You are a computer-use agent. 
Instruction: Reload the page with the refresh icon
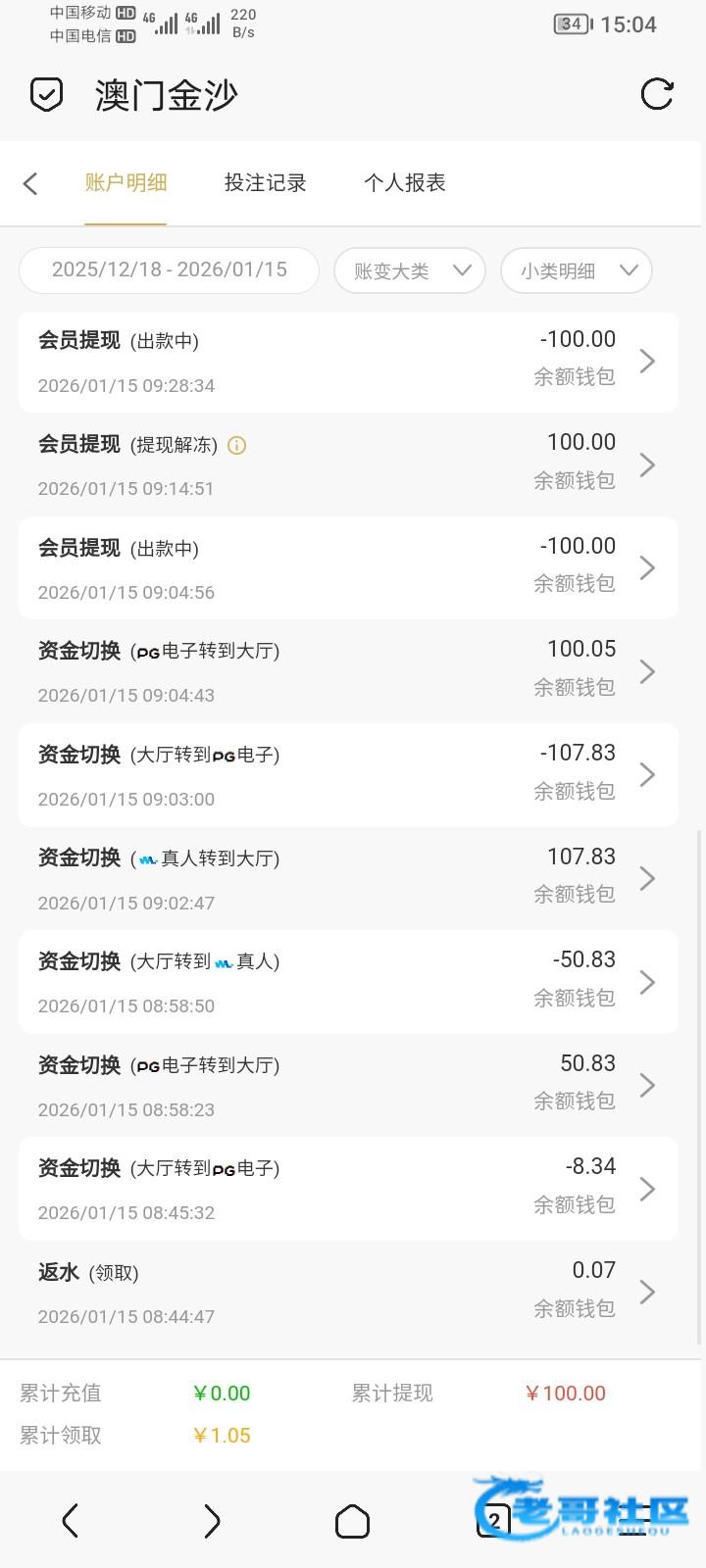pos(656,94)
